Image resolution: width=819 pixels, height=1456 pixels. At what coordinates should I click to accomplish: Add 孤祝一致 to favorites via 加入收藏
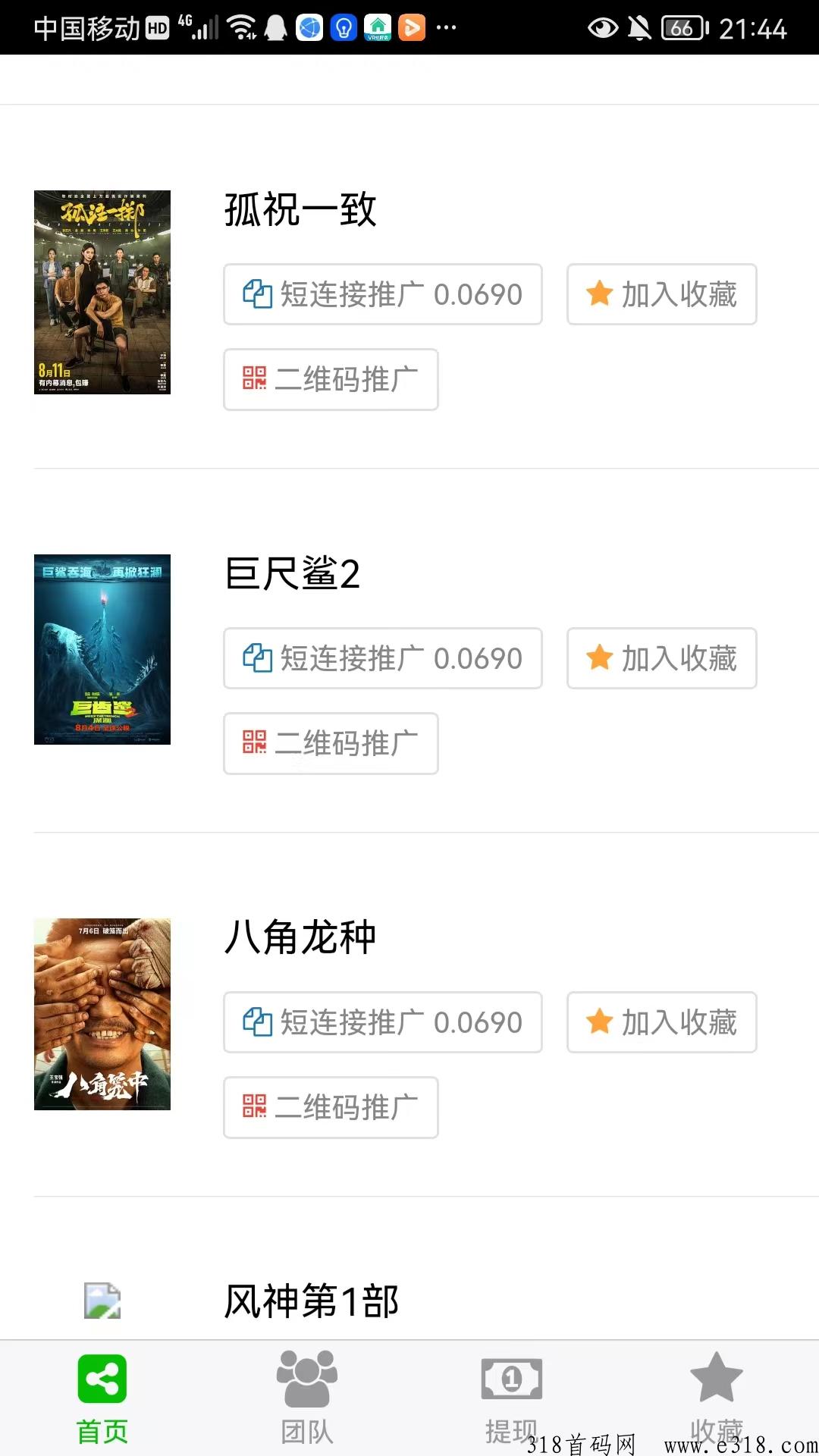(x=661, y=294)
